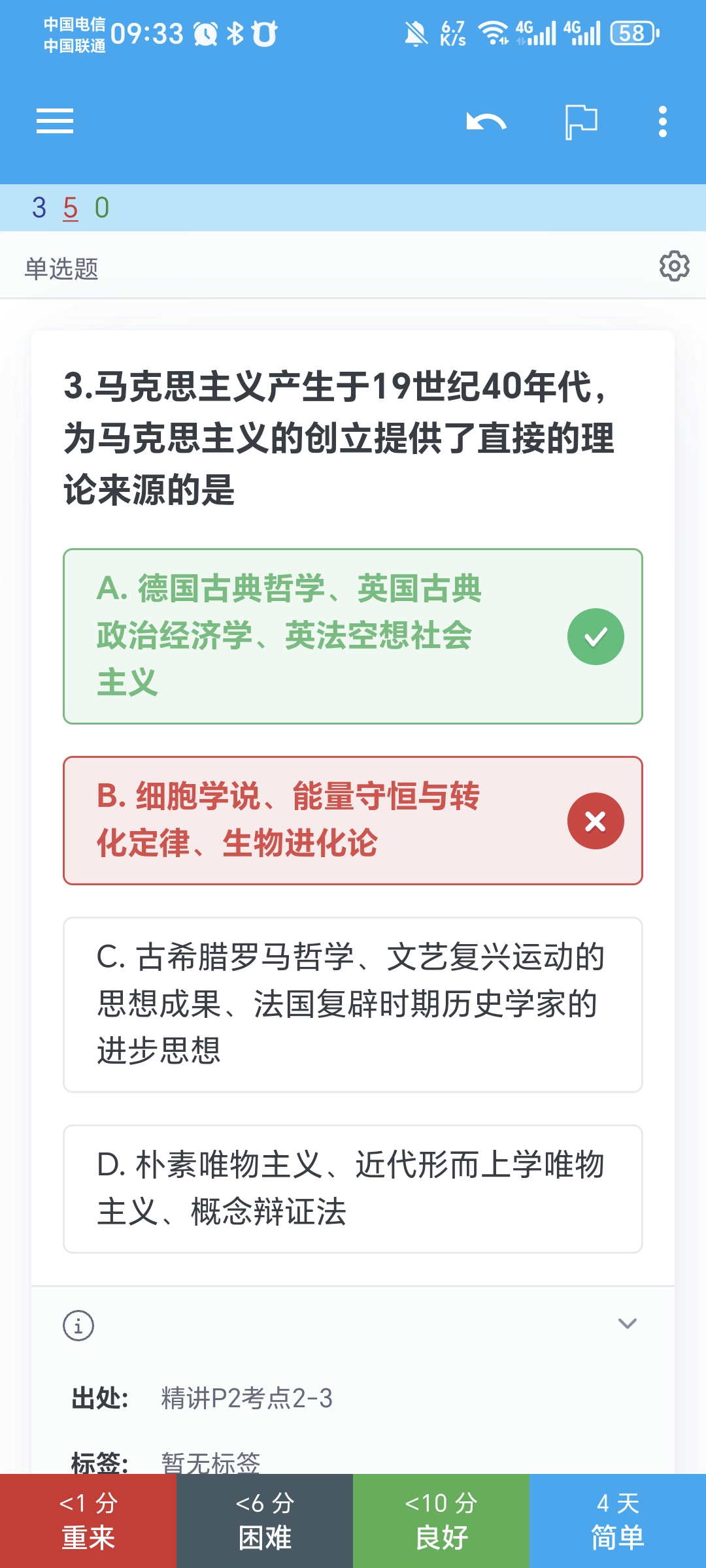
Task: Select answer option A 德国古典哲学
Action: click(353, 636)
